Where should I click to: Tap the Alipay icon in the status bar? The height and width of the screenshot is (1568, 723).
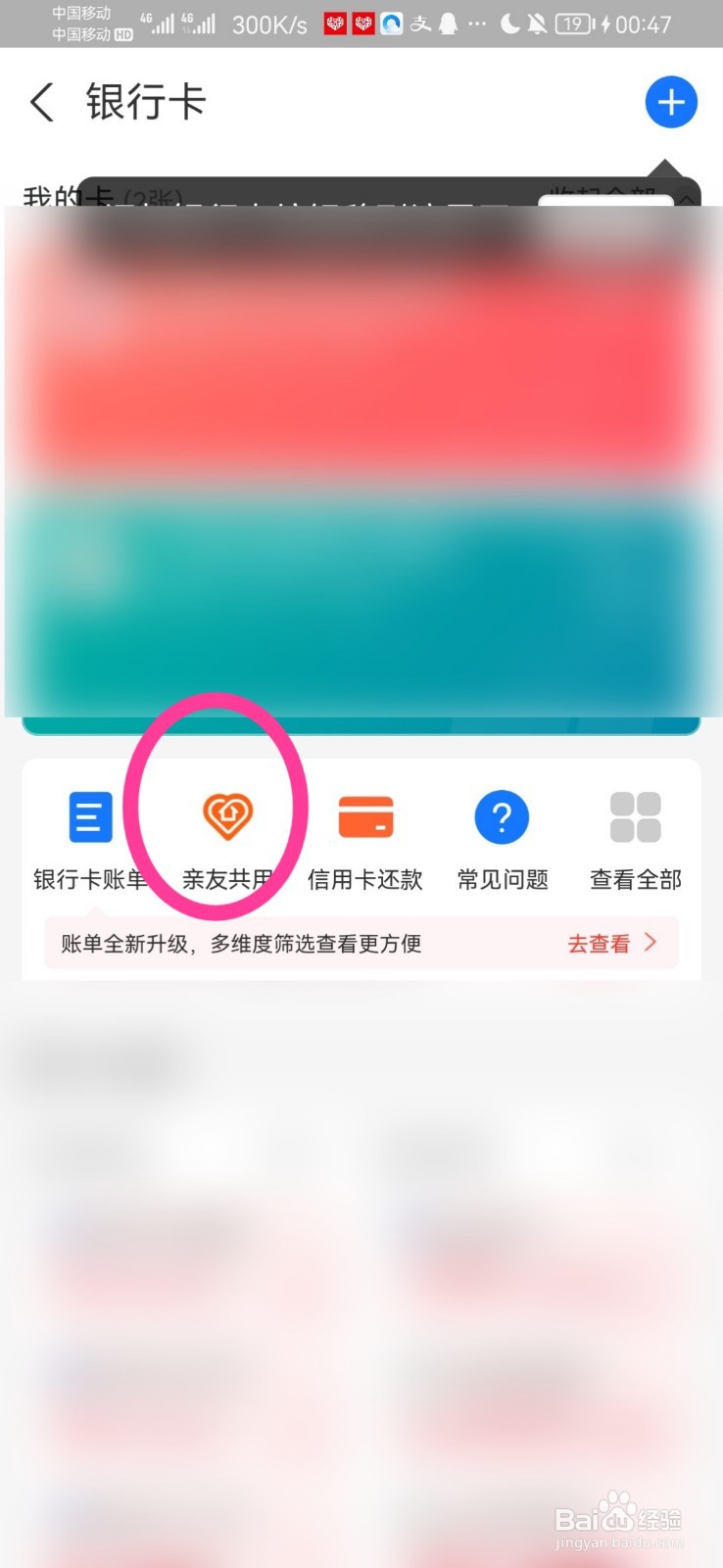point(421,24)
